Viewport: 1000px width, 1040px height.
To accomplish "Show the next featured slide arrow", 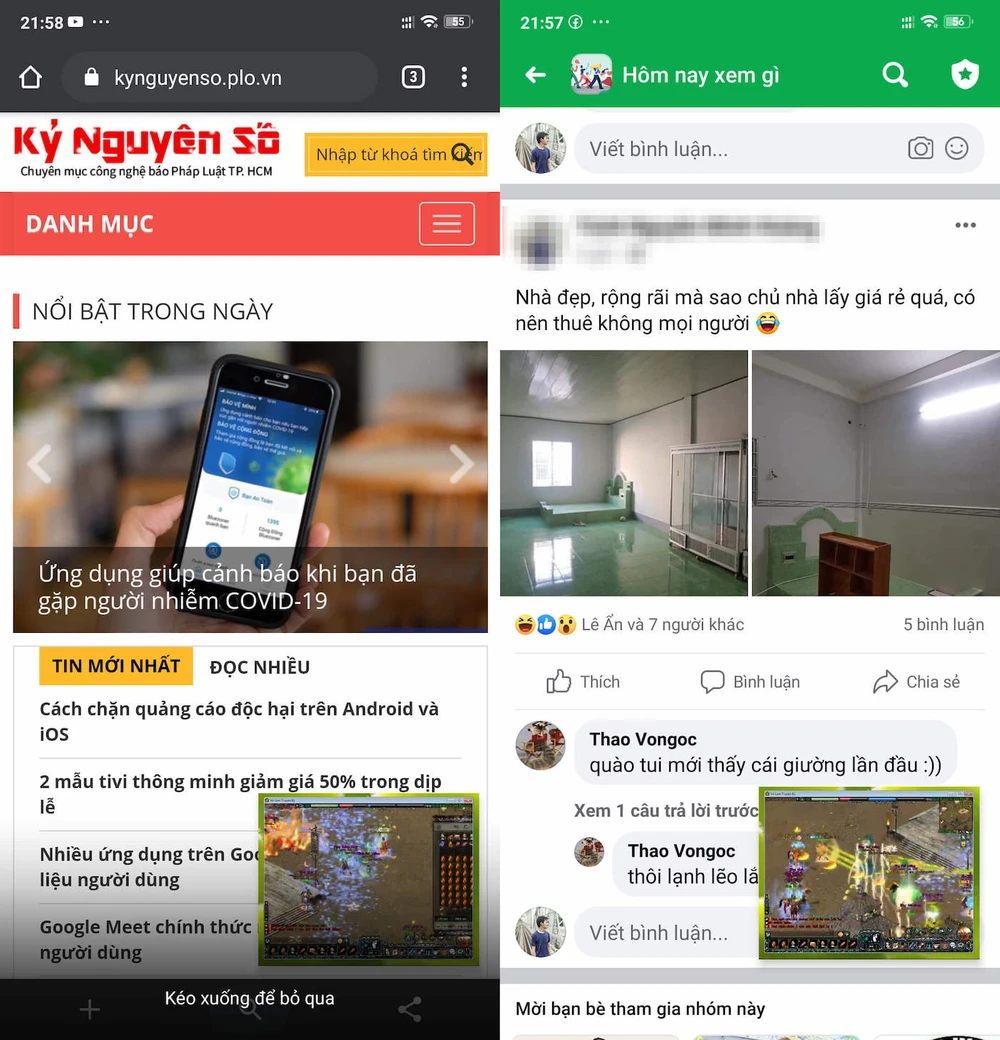I will (x=461, y=464).
